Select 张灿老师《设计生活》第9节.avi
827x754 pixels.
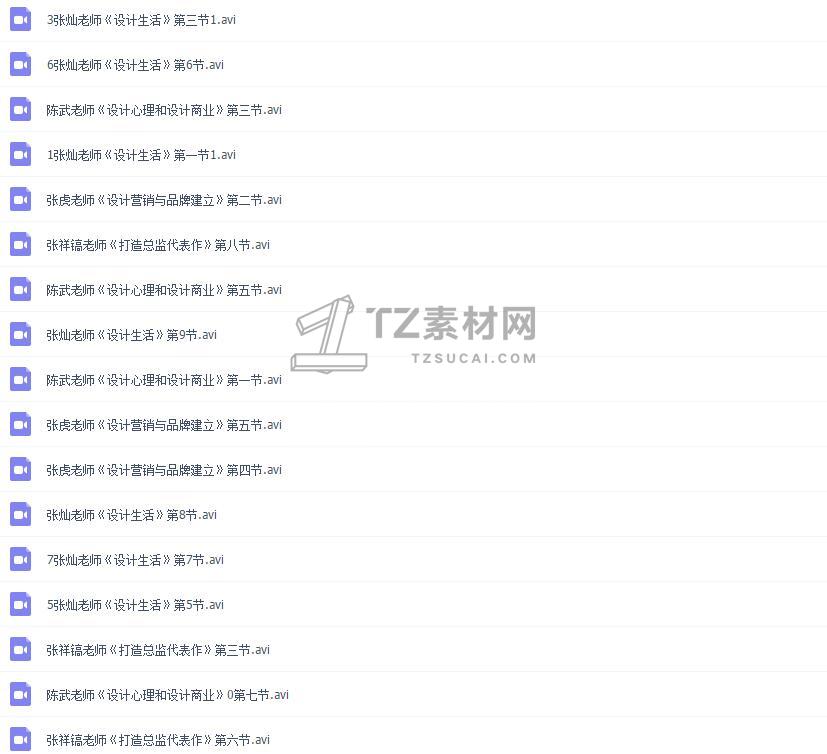click(131, 335)
